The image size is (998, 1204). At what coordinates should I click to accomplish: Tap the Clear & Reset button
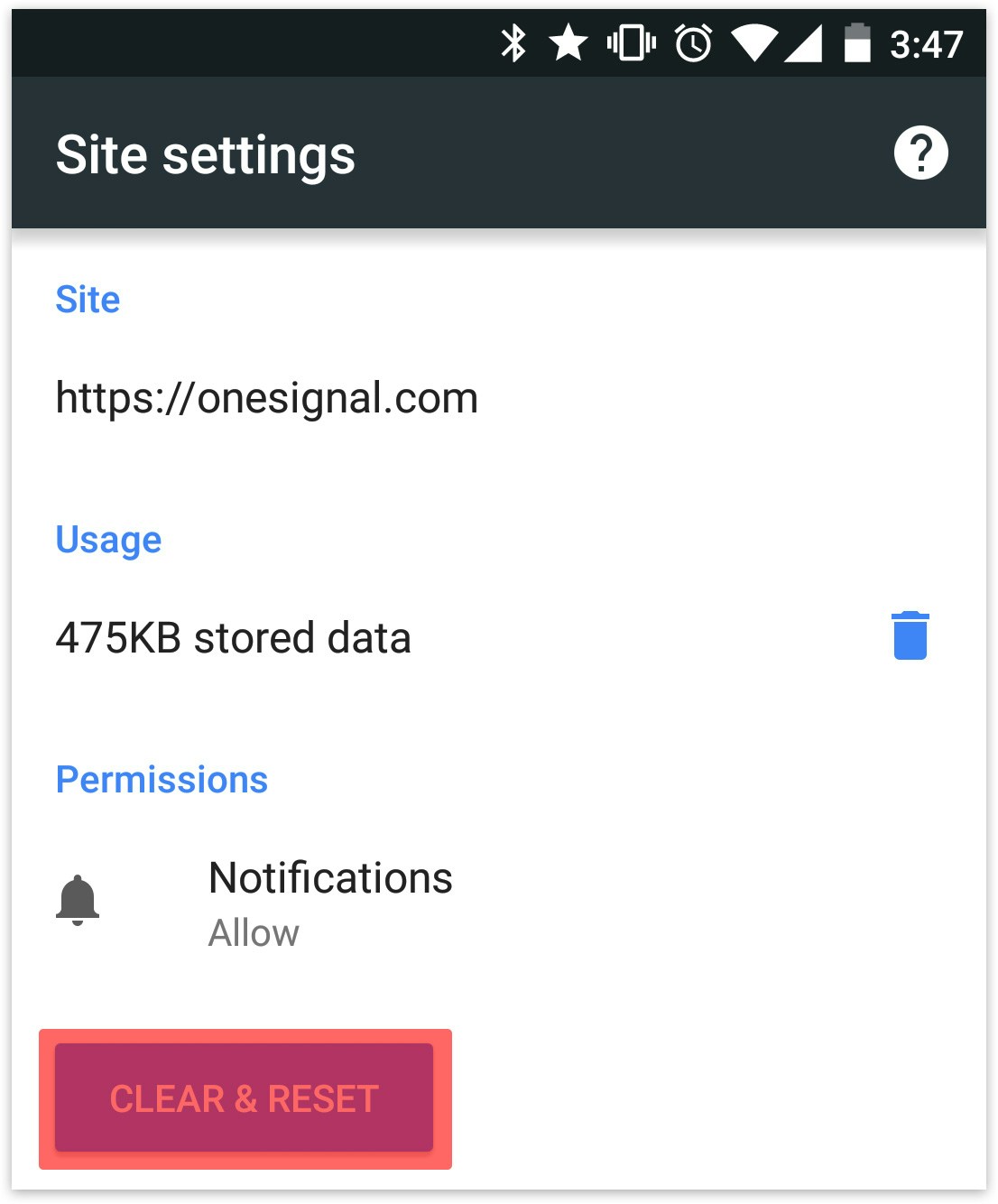[245, 1097]
